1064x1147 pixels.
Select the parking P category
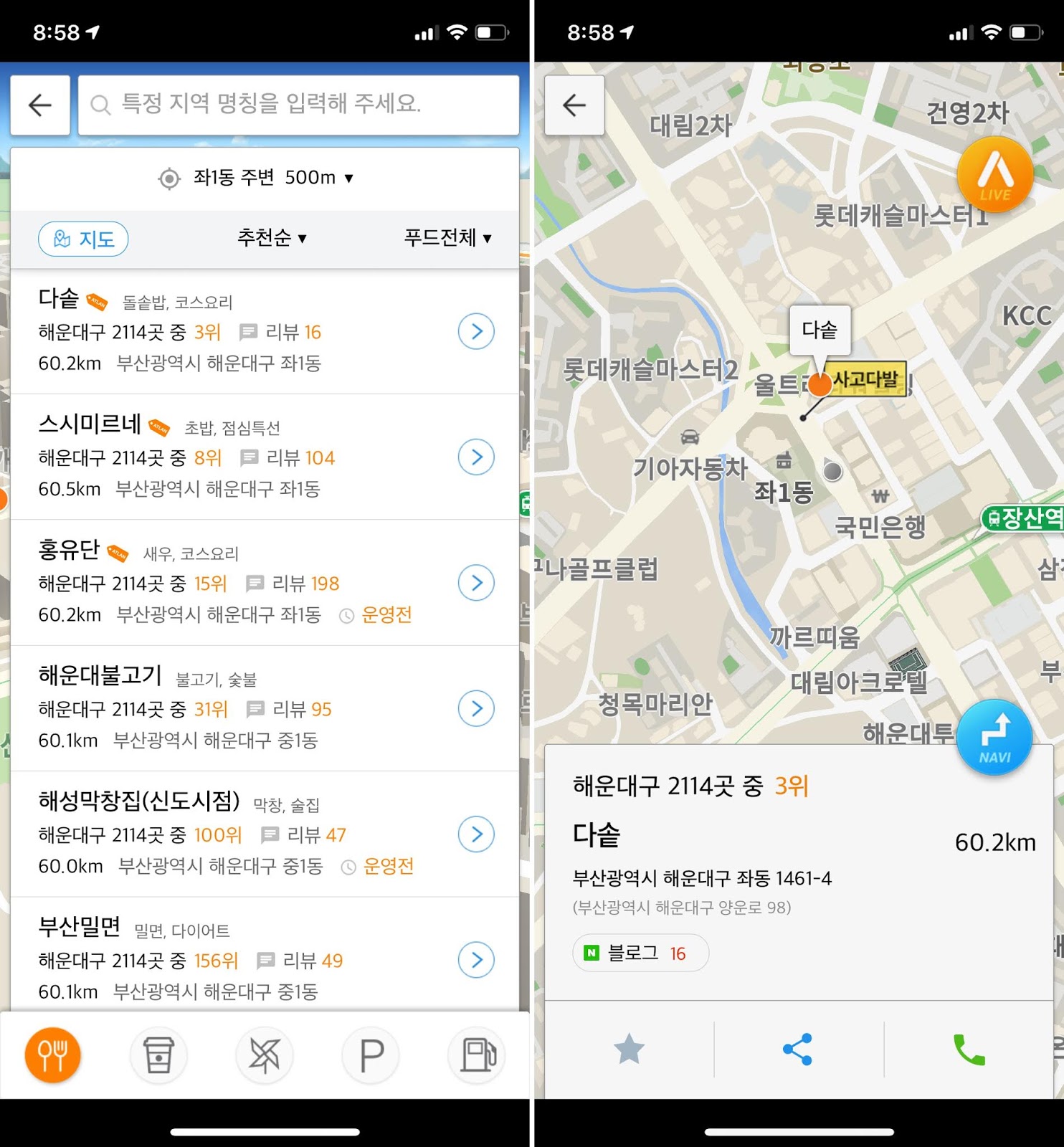click(371, 1055)
